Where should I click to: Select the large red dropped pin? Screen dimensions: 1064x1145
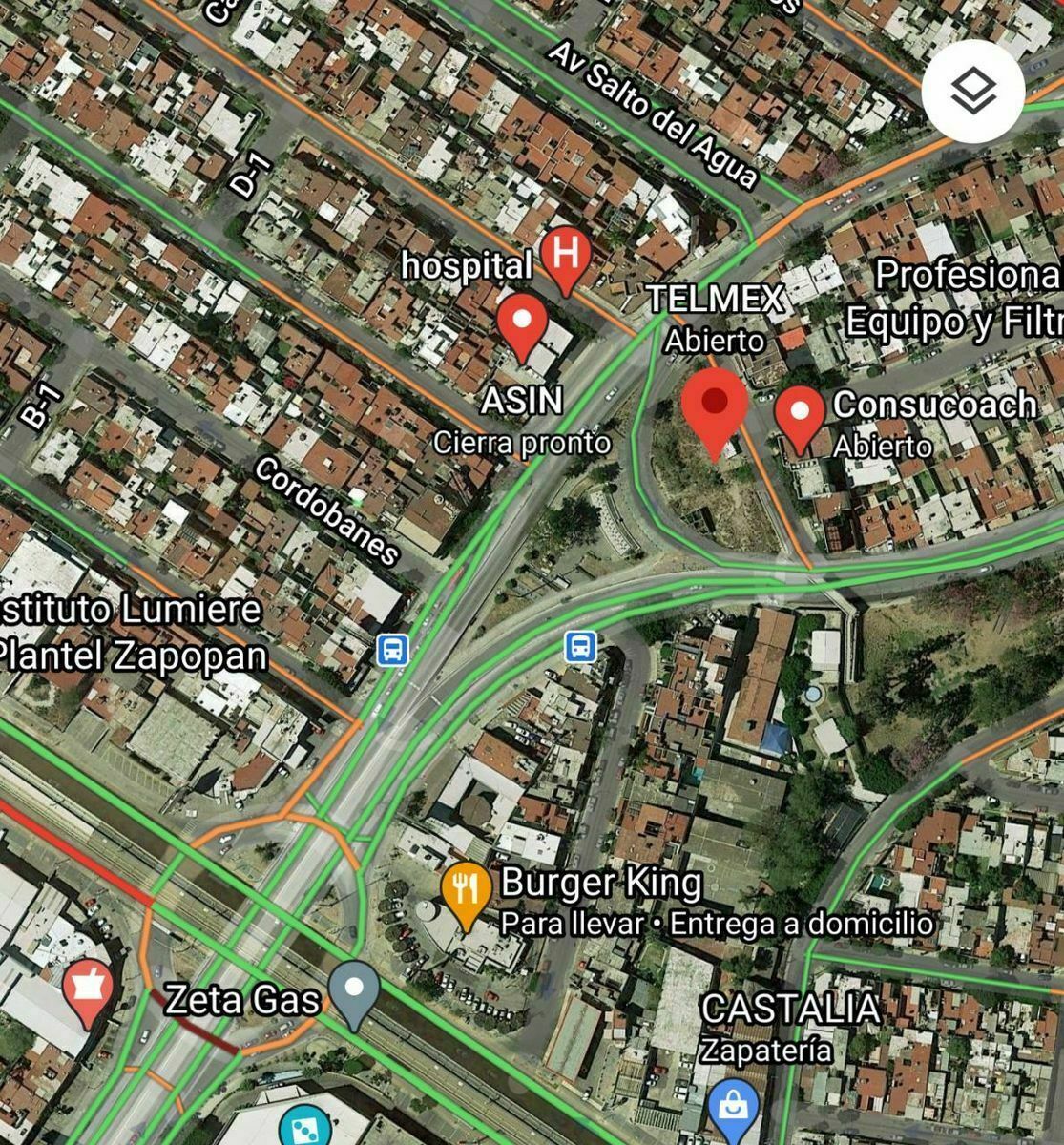[715, 406]
